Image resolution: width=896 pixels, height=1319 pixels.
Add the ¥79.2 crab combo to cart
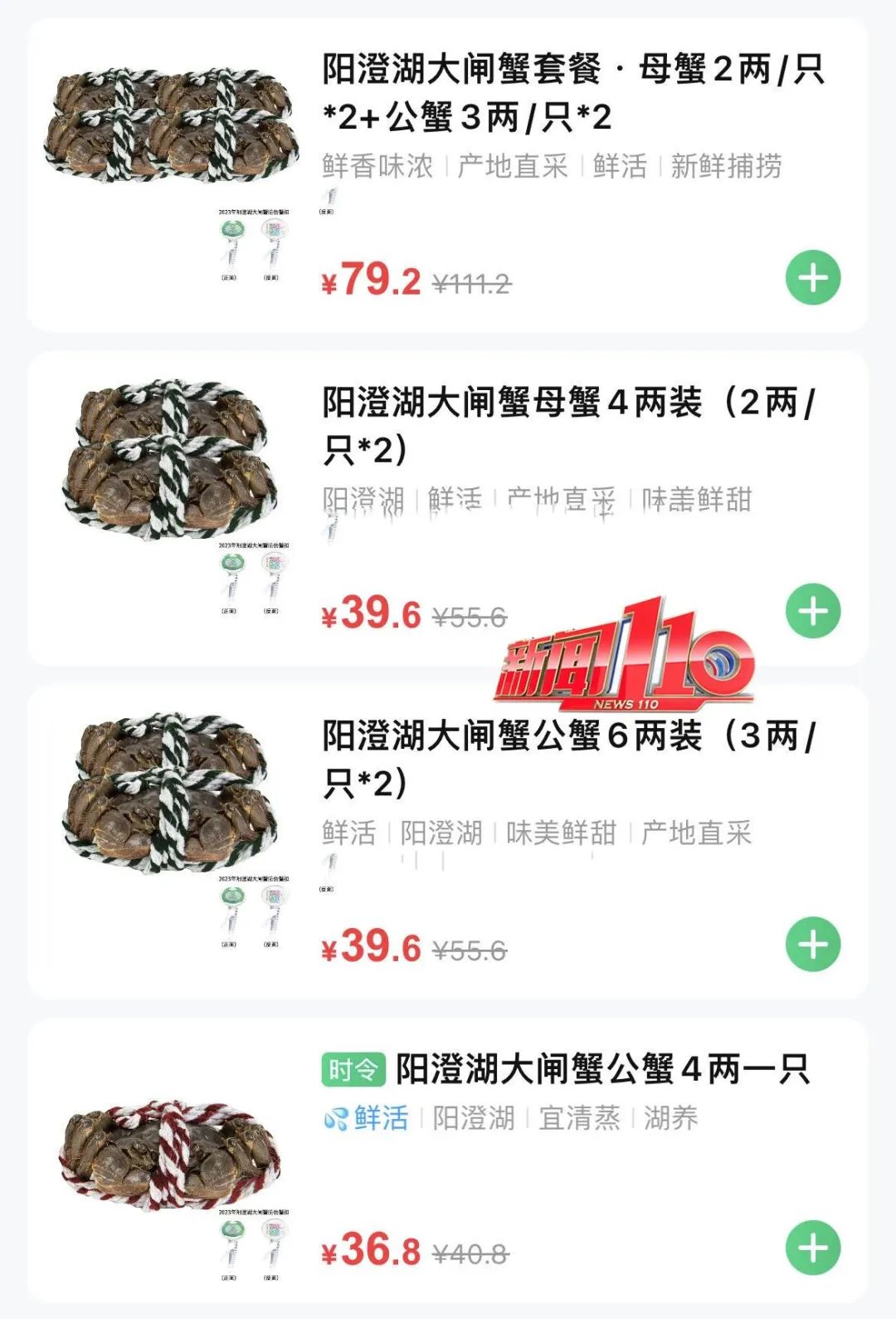click(x=813, y=277)
